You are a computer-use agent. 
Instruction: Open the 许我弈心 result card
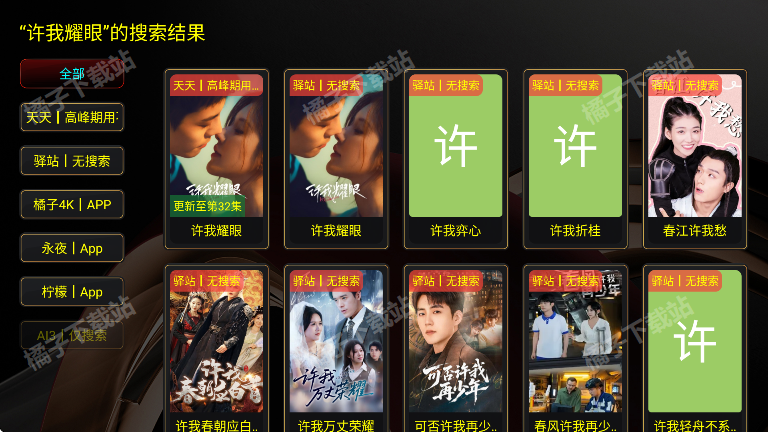coord(456,158)
